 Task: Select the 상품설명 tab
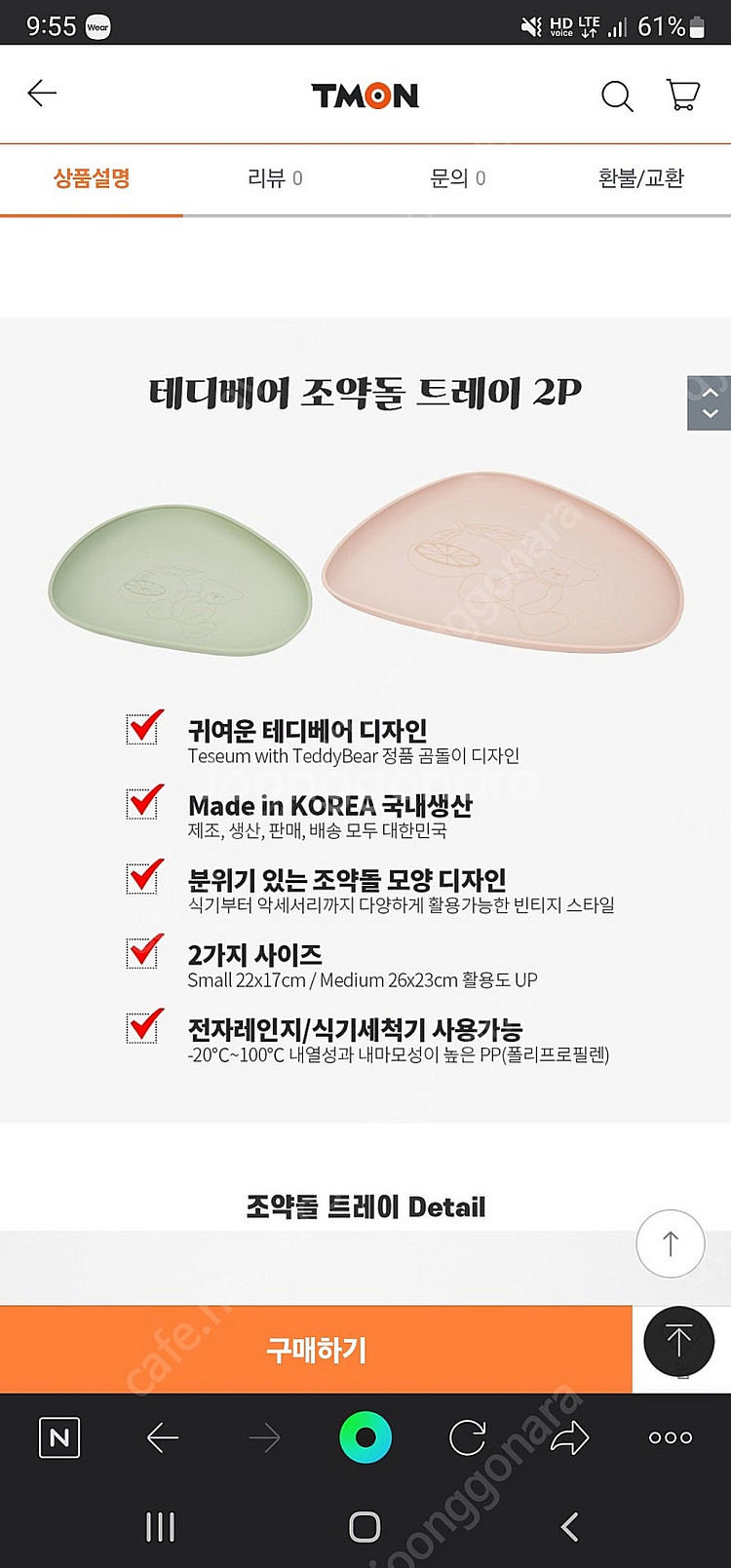[92, 178]
